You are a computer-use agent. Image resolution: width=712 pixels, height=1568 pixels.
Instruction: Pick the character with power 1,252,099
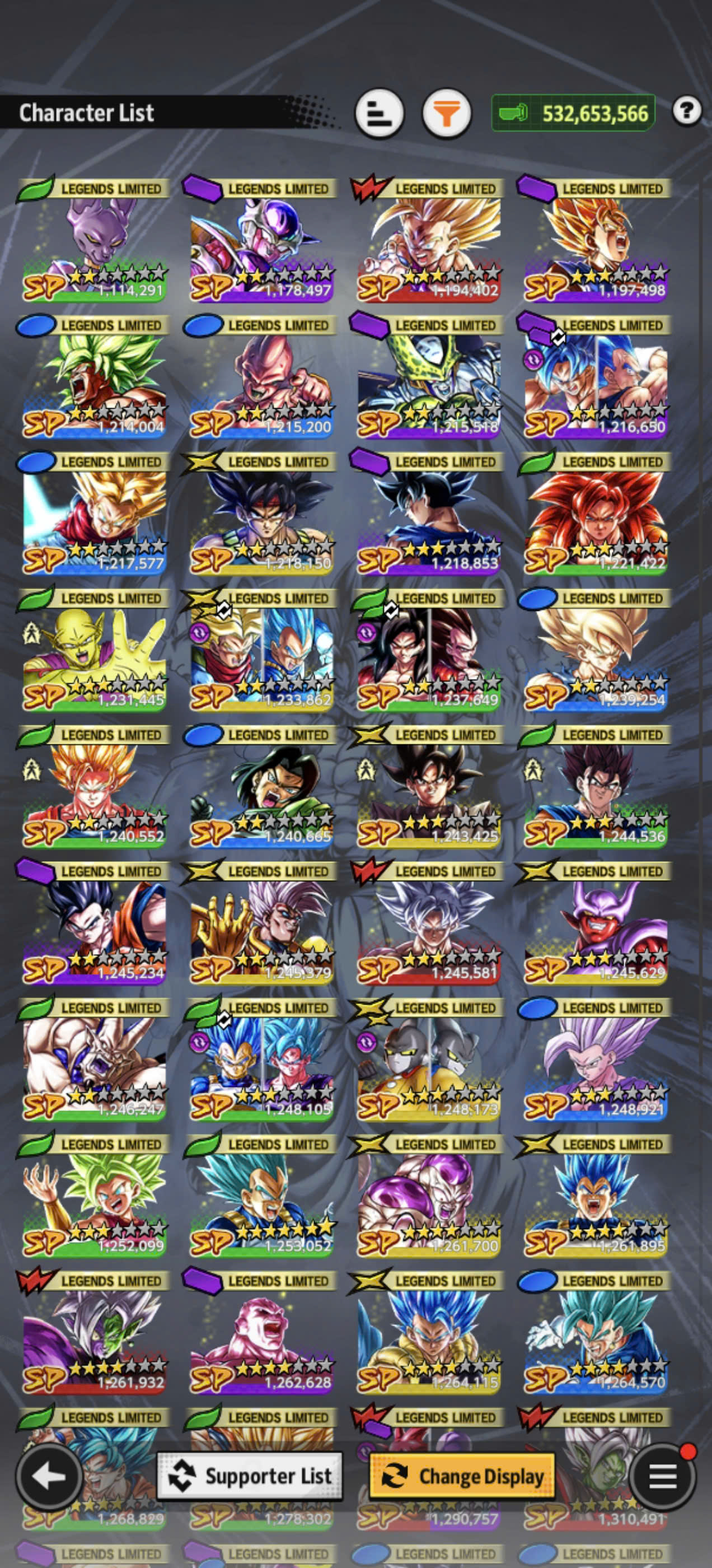coord(93,1196)
